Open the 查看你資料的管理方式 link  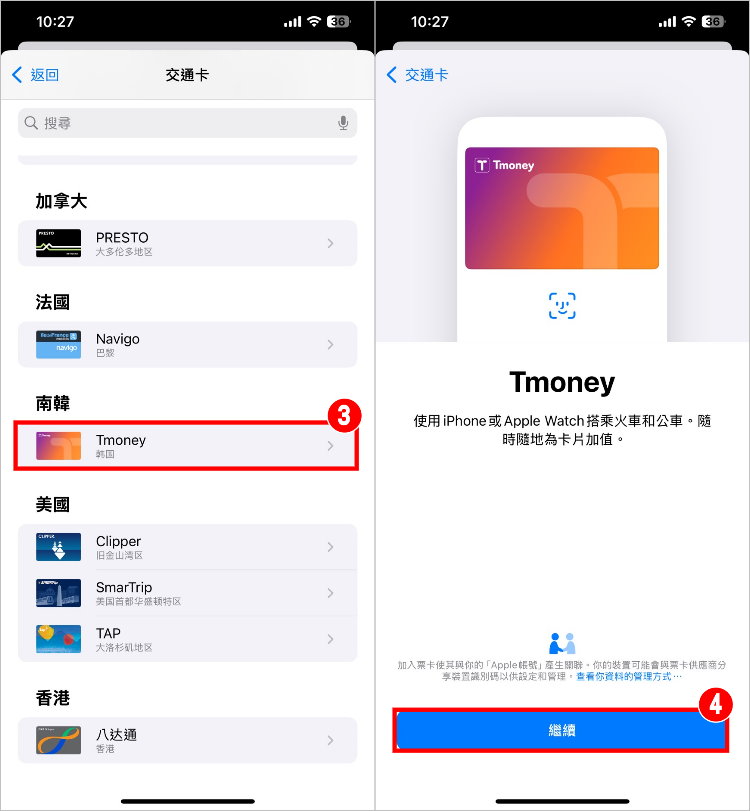click(628, 677)
